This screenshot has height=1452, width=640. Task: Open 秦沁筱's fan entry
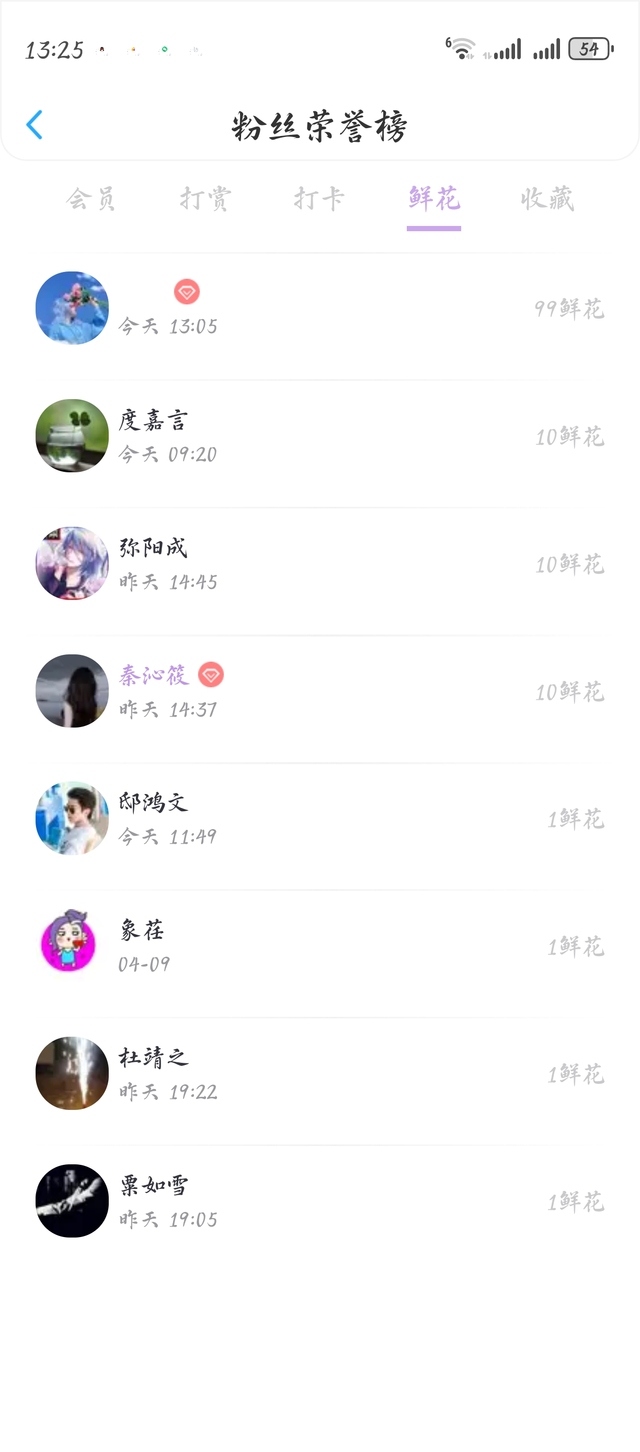click(320, 691)
